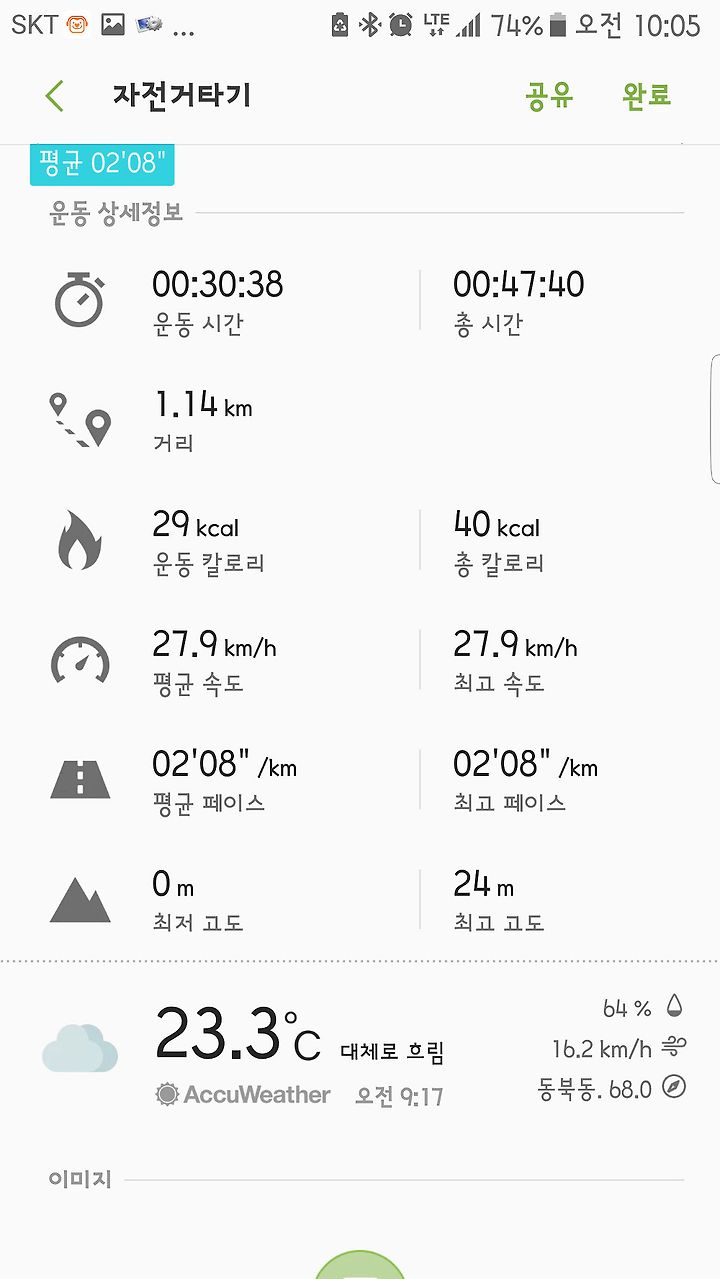The height and width of the screenshot is (1279, 720).
Task: Tap the green add-image button at the bottom
Action: pyautogui.click(x=360, y=1264)
